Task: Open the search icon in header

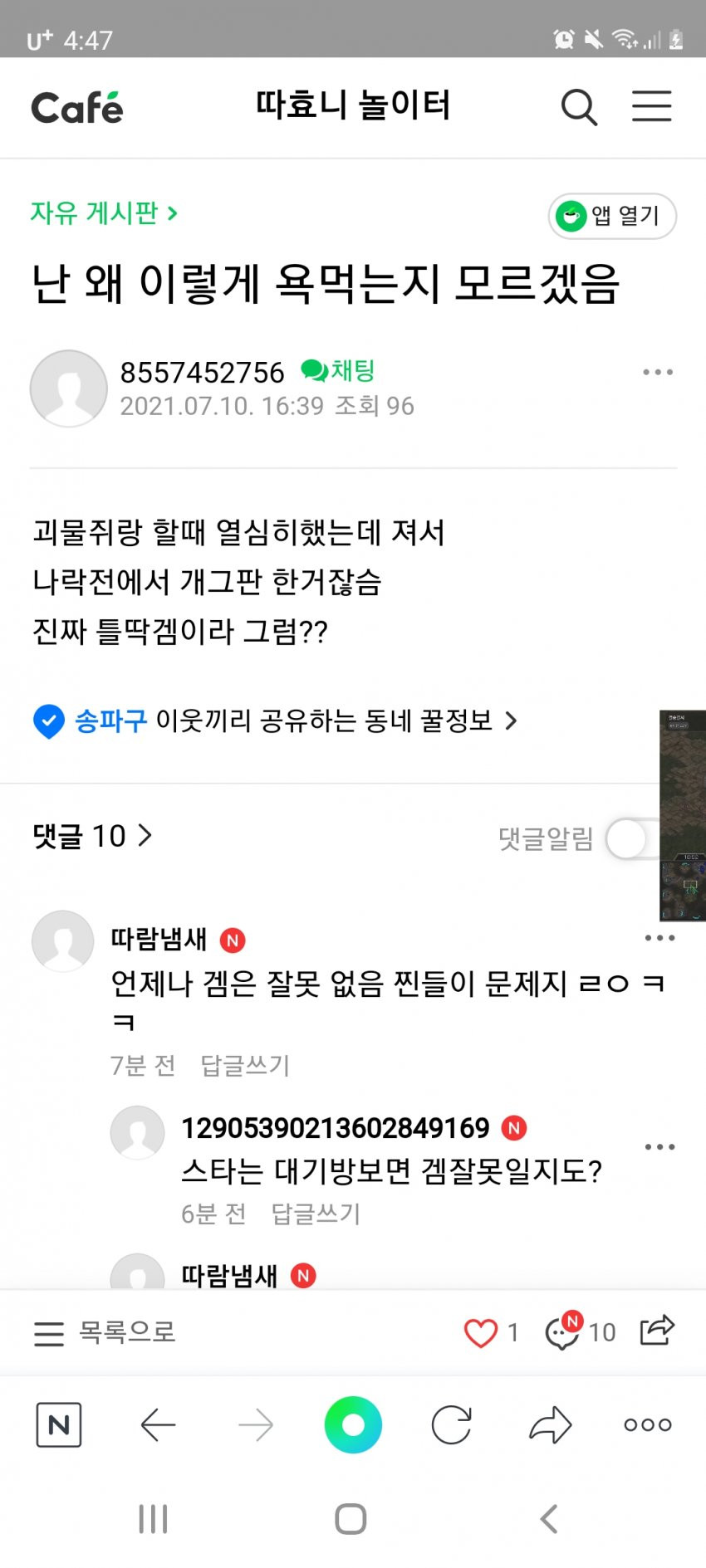Action: coord(579,107)
